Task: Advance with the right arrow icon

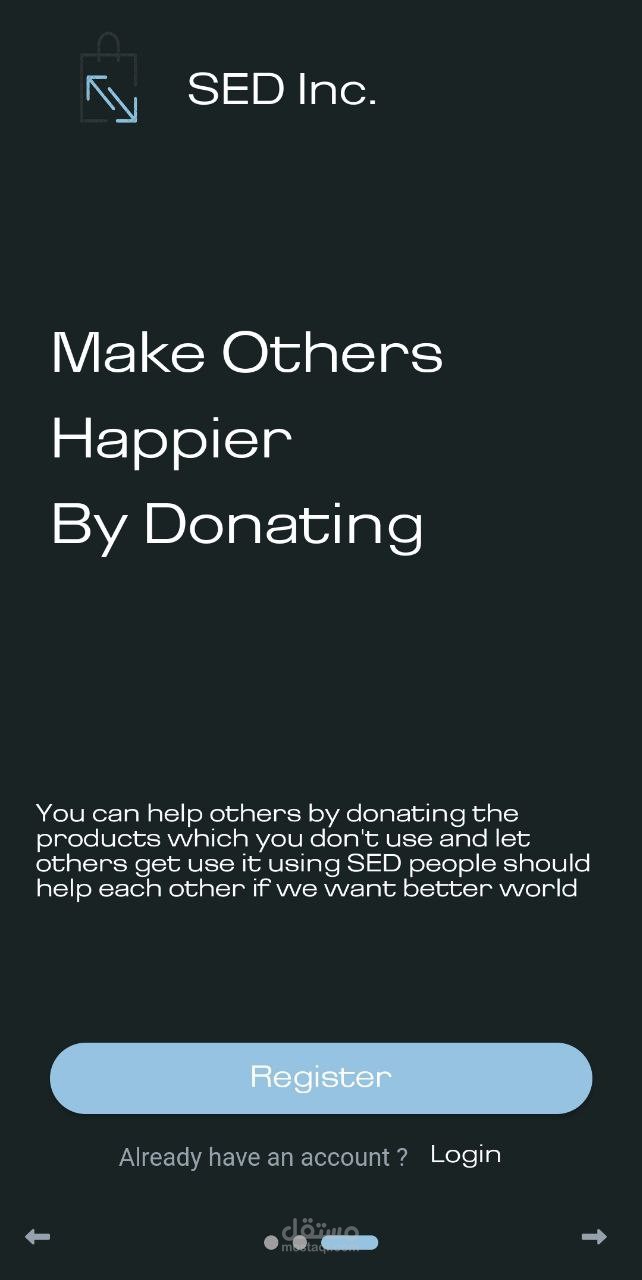Action: (594, 1237)
